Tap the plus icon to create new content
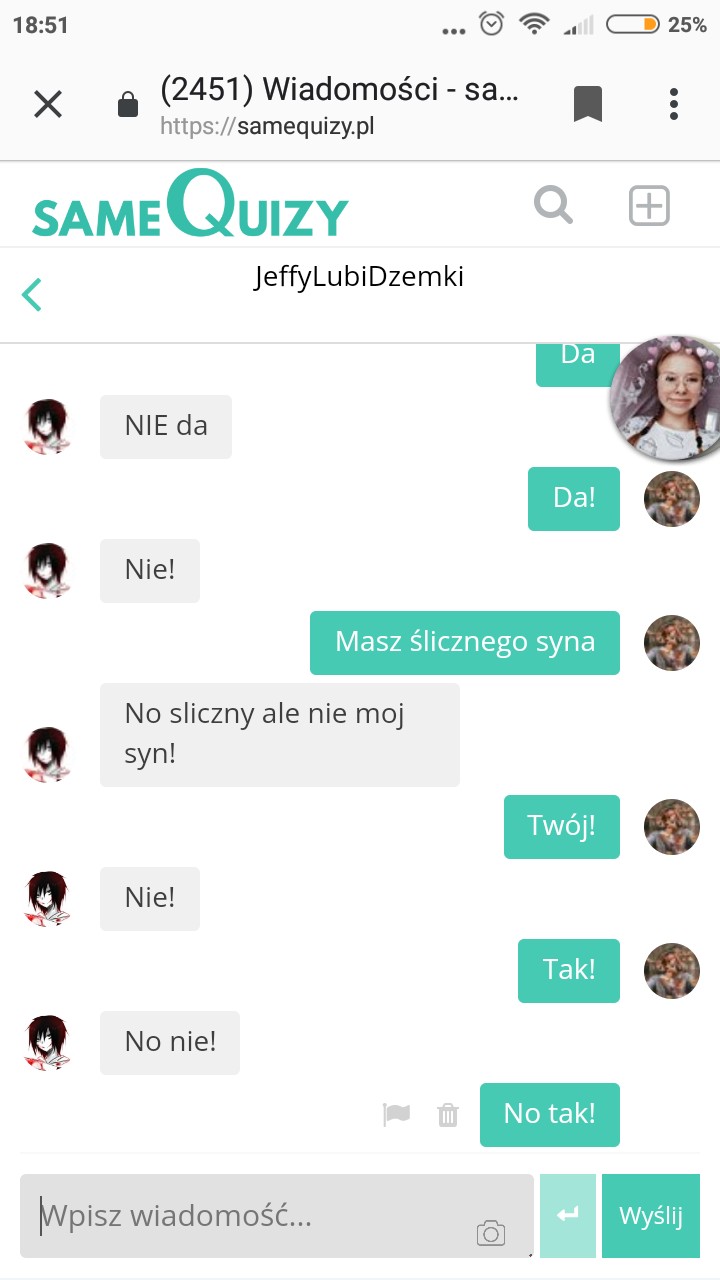Viewport: 720px width, 1280px height. pyautogui.click(x=649, y=206)
